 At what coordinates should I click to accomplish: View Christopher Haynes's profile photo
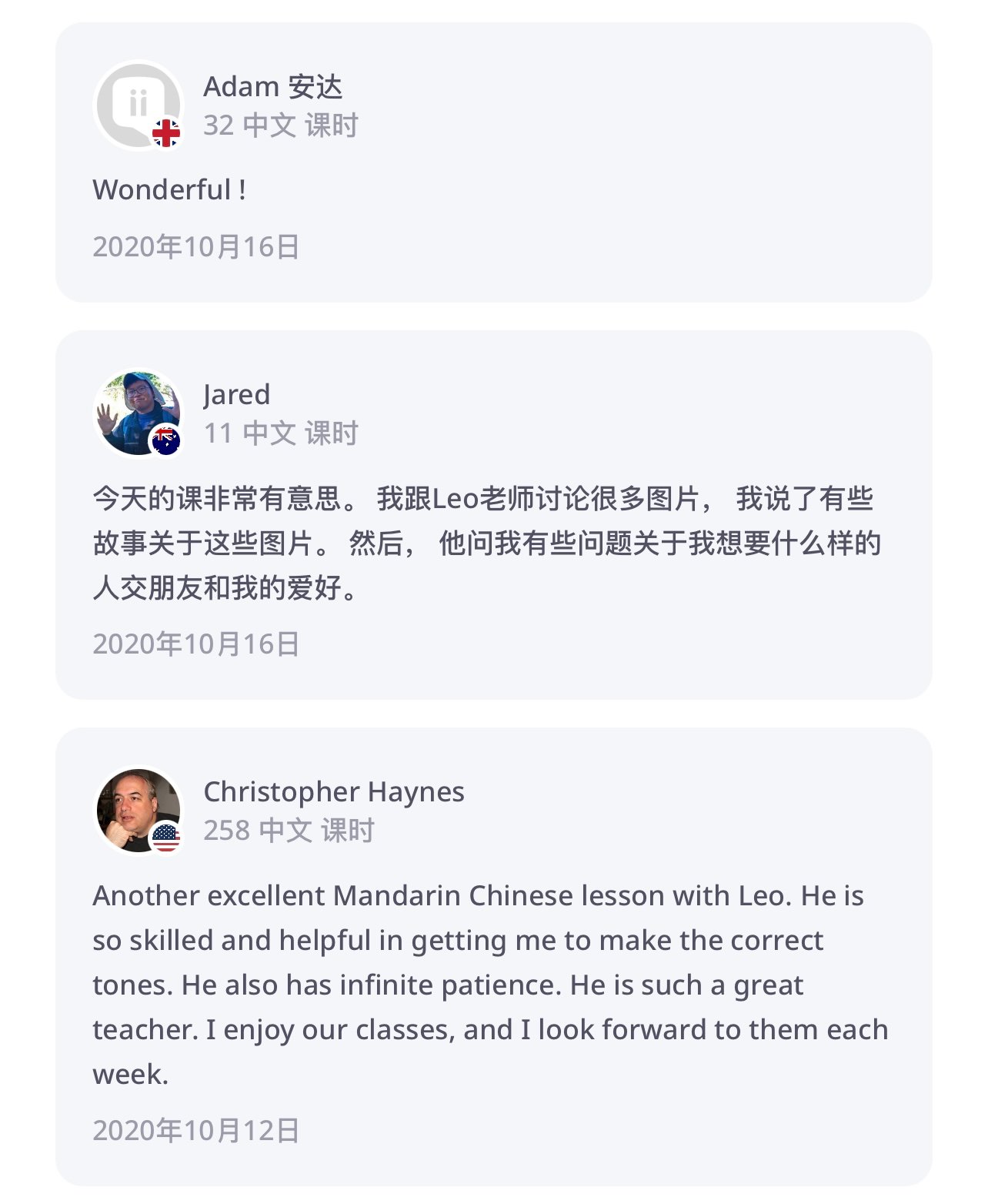(x=138, y=811)
